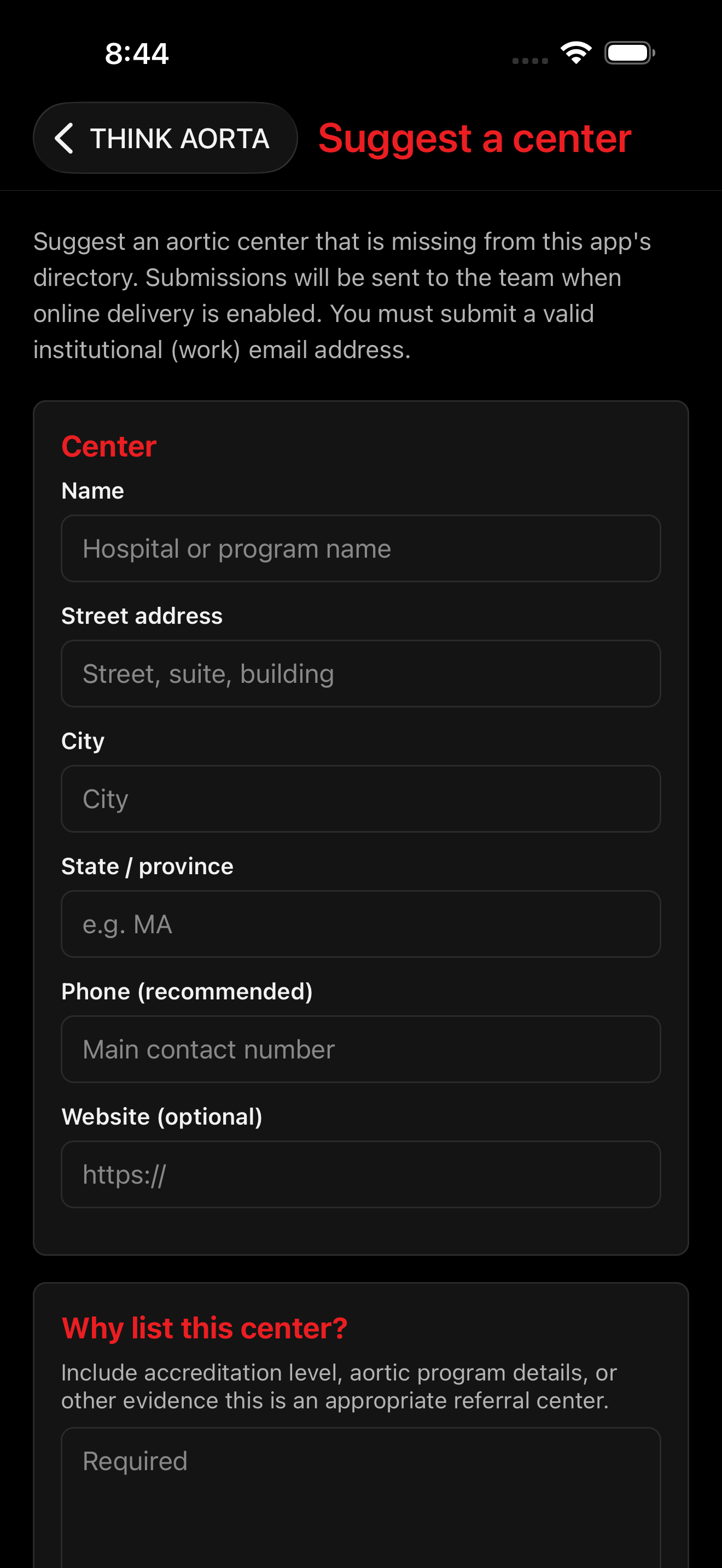The width and height of the screenshot is (722, 1568).
Task: Tap the Hospital or program name field
Action: coord(361,548)
